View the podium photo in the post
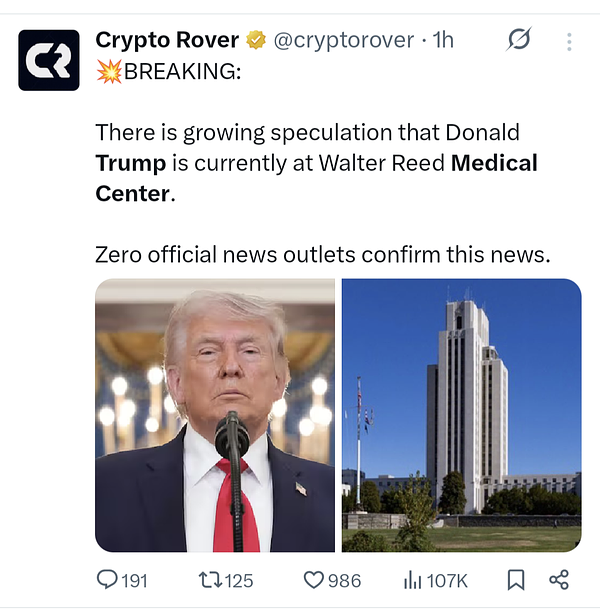This screenshot has width=600, height=610. 215,415
